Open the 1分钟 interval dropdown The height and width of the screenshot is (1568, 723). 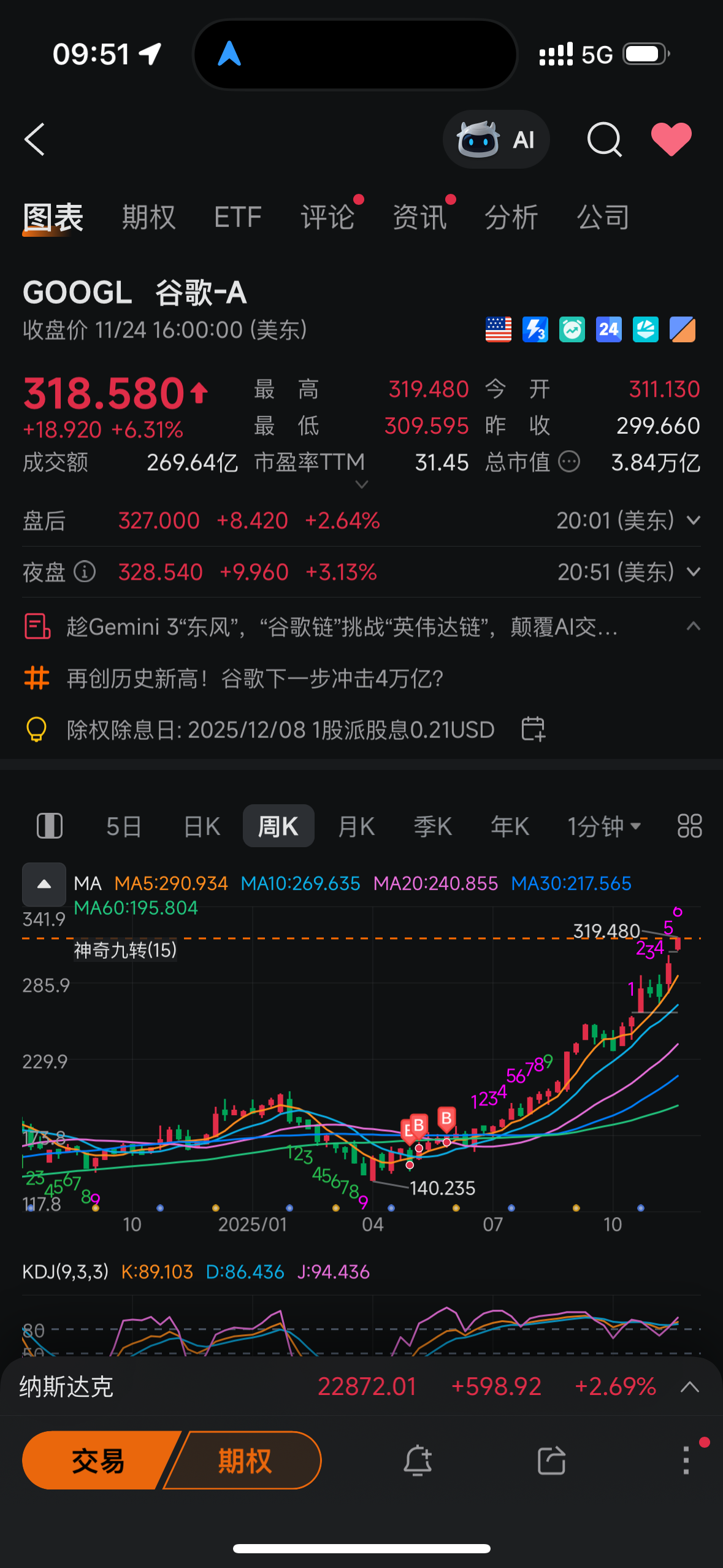click(x=603, y=826)
